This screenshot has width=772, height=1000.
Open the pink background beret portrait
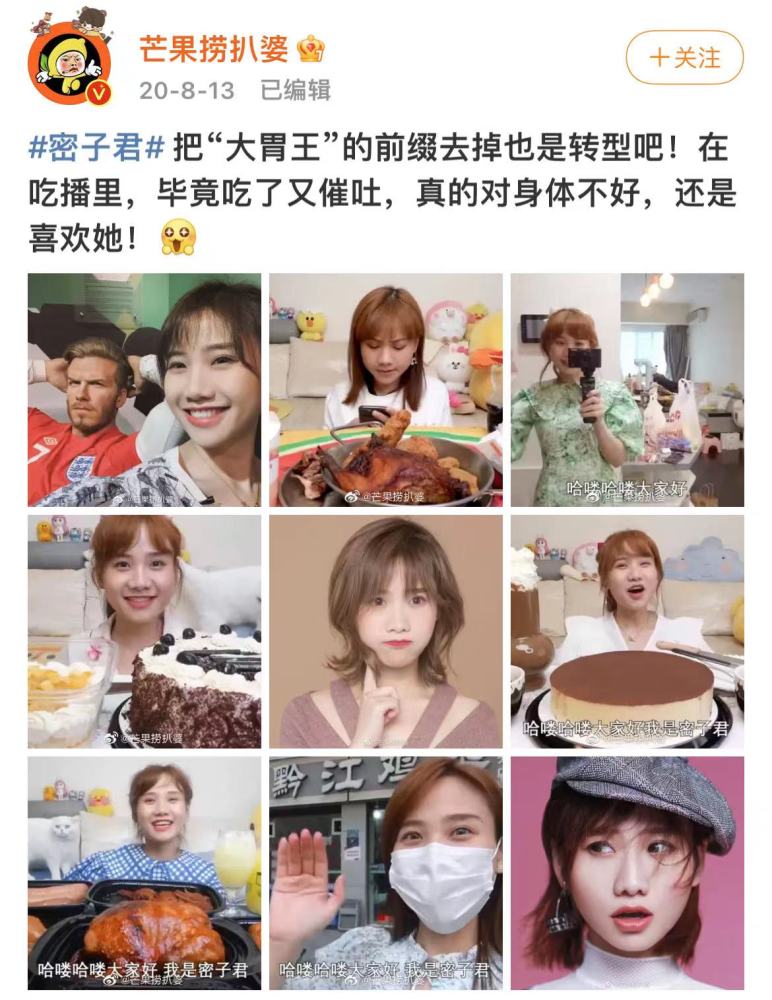coord(627,872)
